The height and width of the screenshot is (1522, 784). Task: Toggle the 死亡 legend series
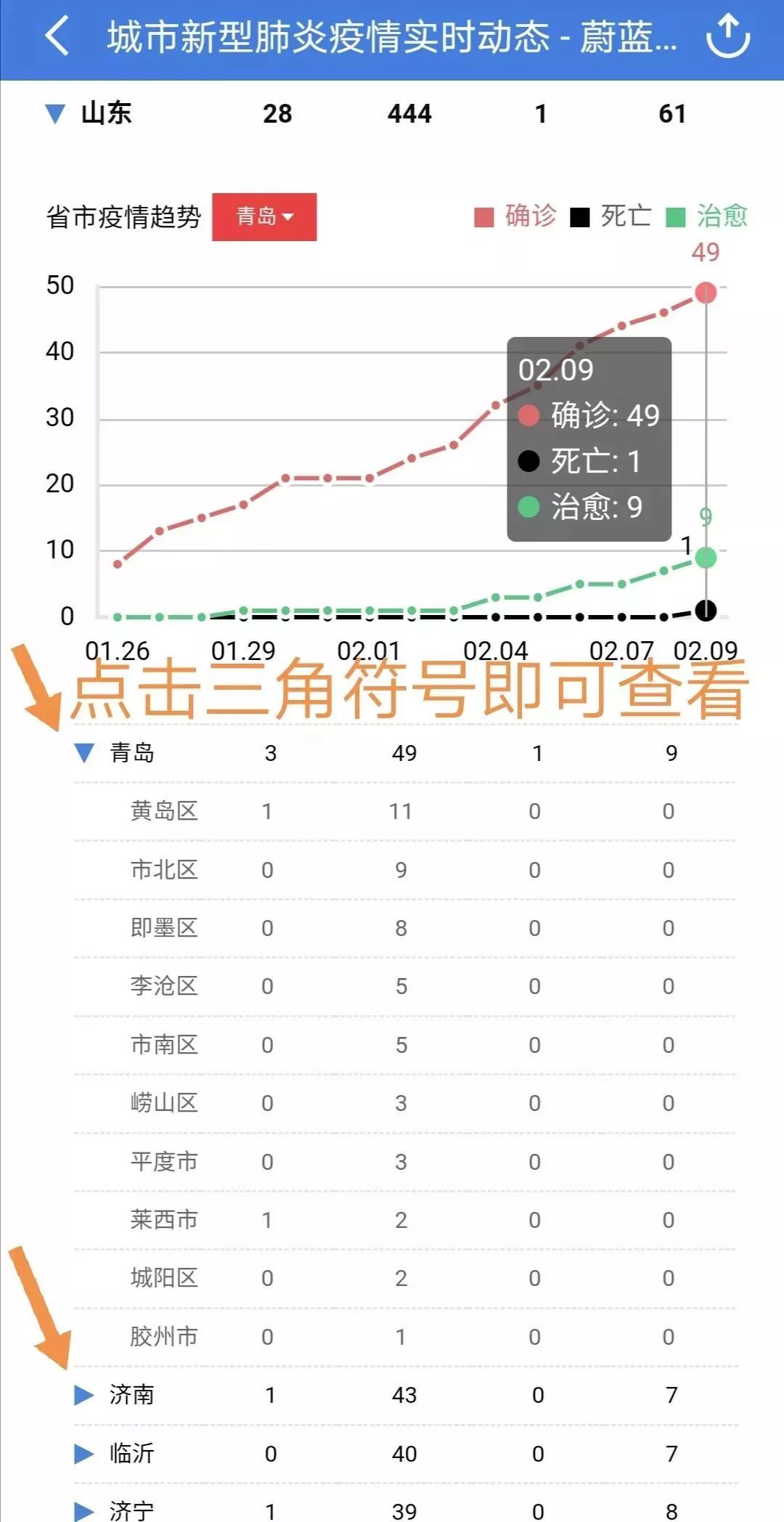click(x=611, y=216)
